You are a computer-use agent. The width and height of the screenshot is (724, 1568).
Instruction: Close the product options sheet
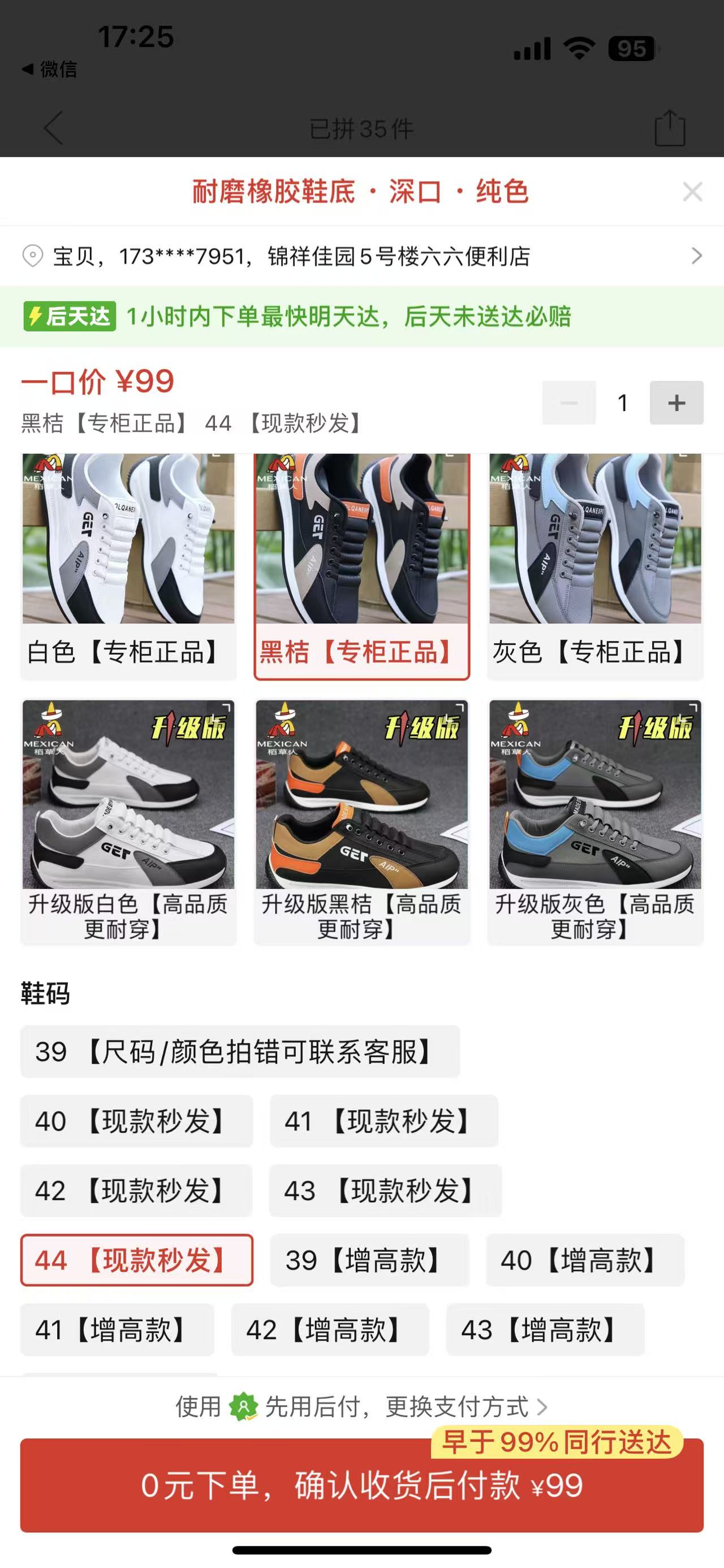[x=692, y=192]
